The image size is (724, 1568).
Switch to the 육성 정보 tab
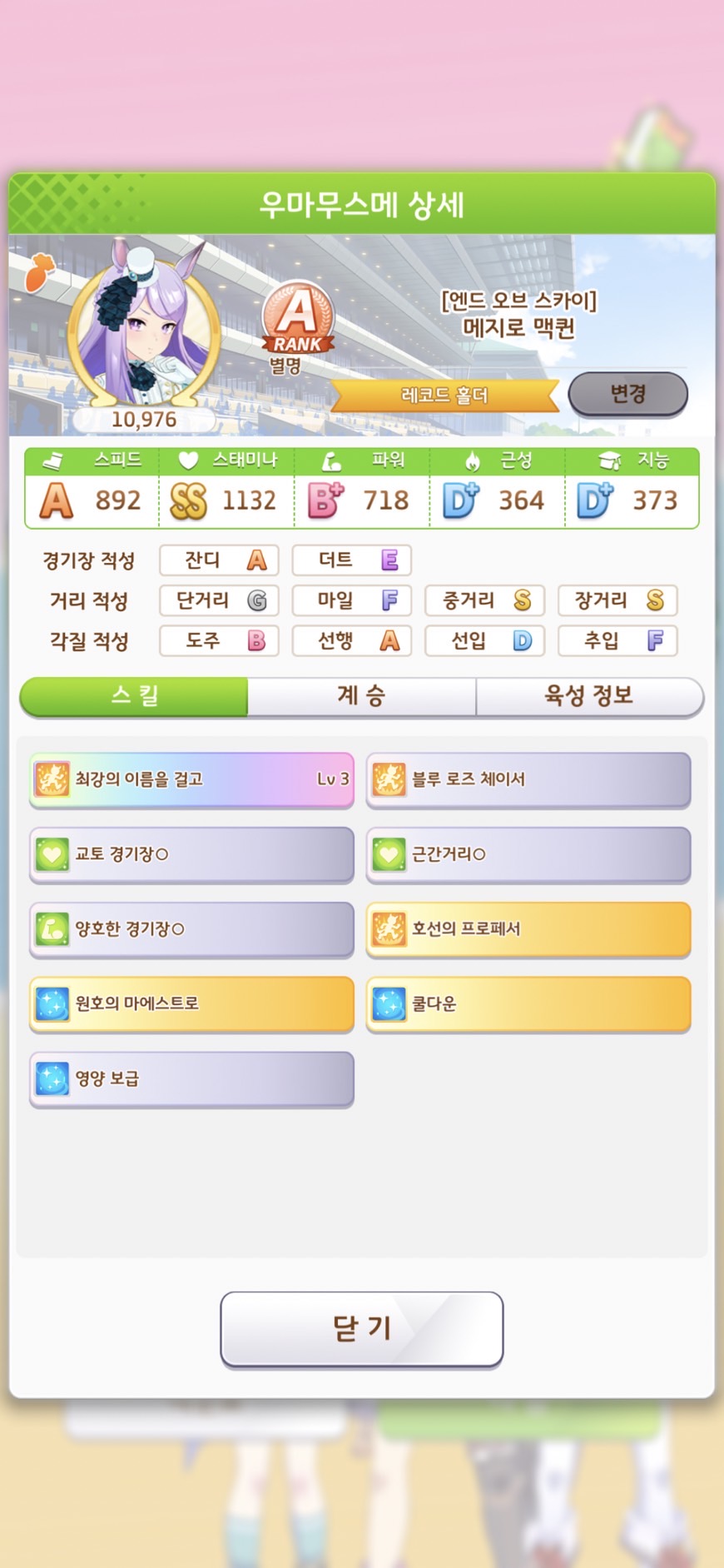(589, 696)
